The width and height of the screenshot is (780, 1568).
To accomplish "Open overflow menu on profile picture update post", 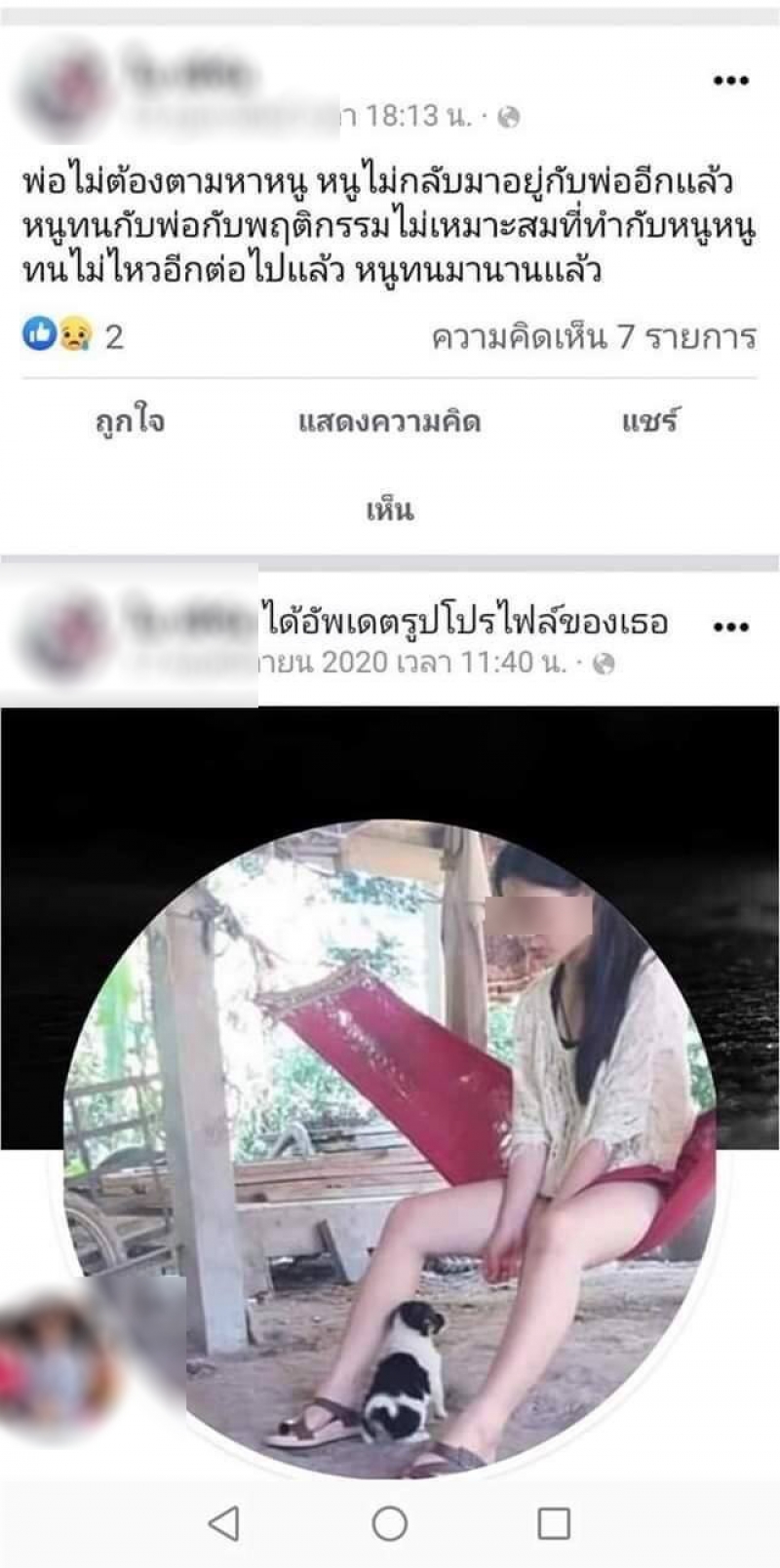I will (730, 627).
